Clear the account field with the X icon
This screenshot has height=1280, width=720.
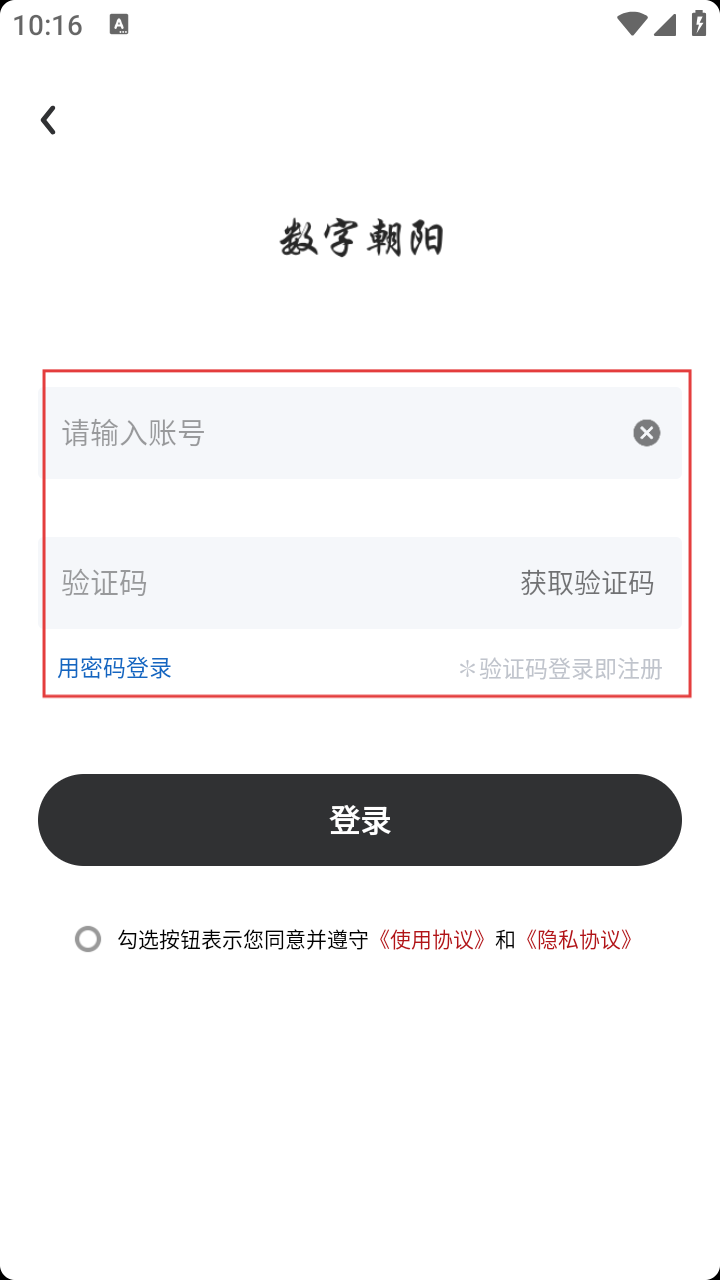coord(647,433)
